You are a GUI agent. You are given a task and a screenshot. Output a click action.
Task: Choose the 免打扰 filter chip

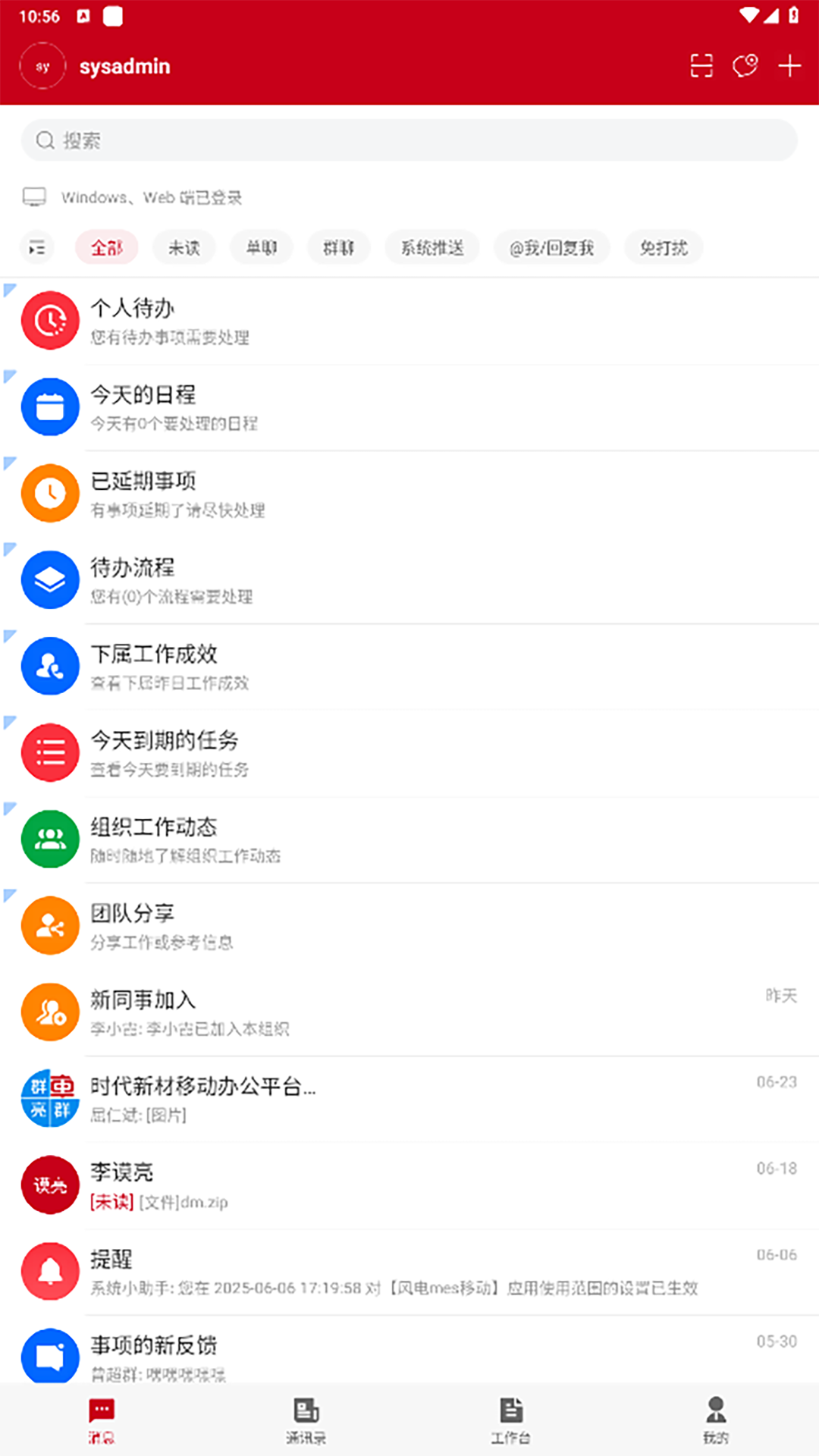(x=664, y=248)
